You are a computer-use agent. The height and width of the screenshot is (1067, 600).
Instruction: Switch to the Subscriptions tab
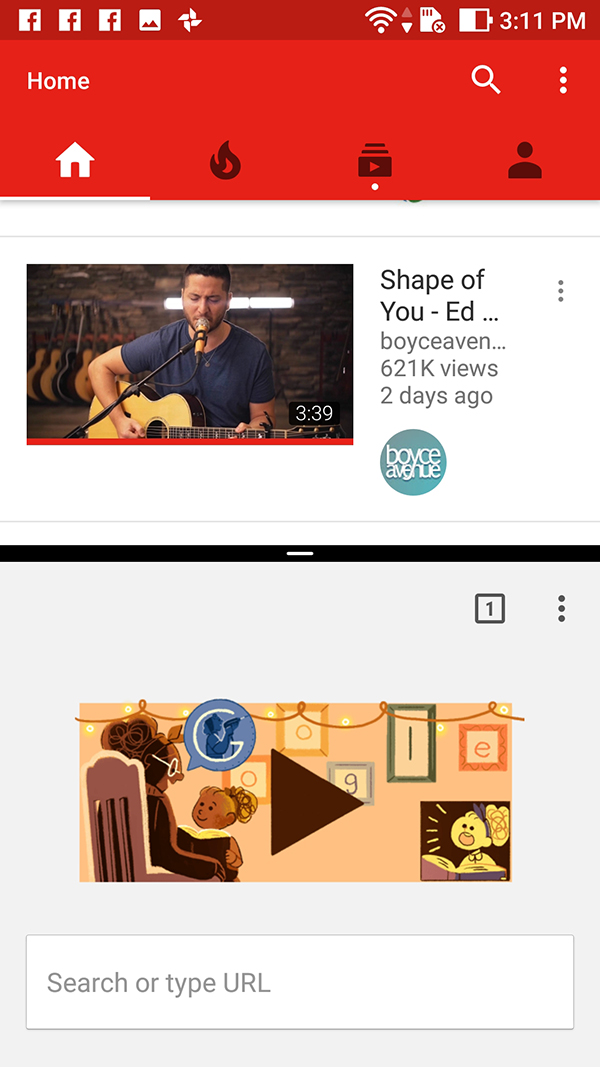tap(375, 162)
